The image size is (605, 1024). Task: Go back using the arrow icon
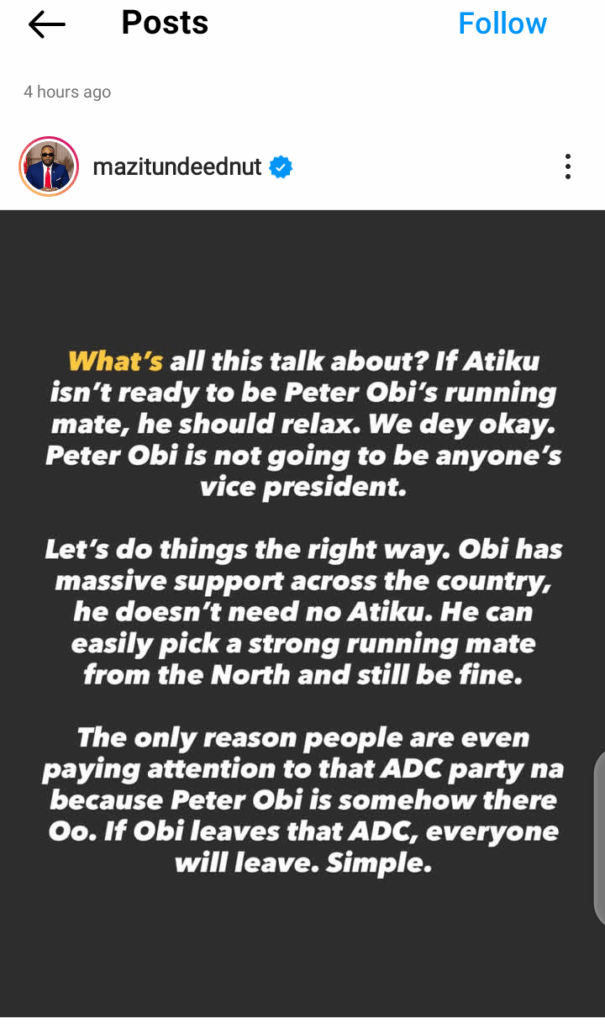point(47,25)
